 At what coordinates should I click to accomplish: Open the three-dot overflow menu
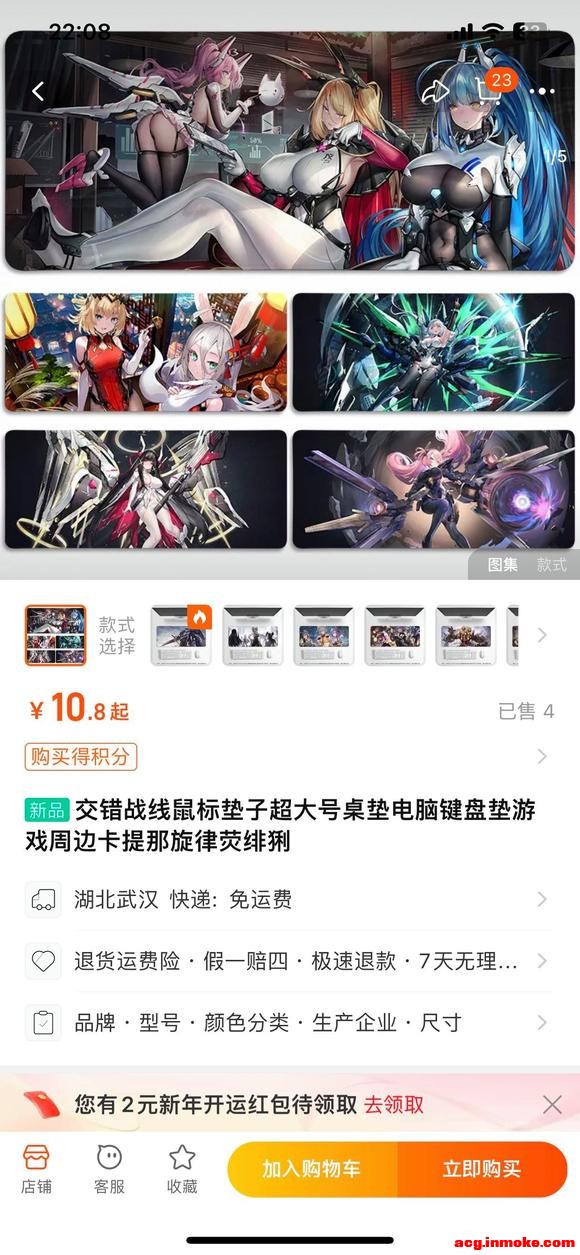click(x=542, y=92)
